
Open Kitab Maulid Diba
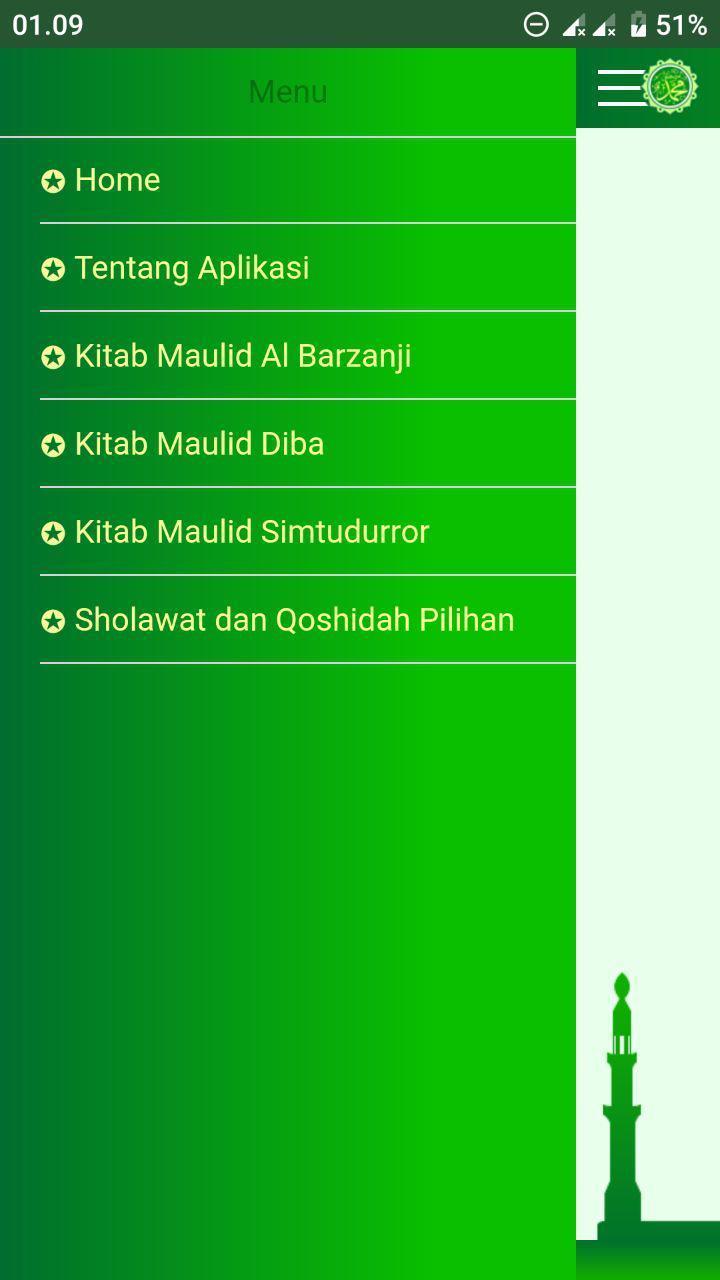pos(199,444)
